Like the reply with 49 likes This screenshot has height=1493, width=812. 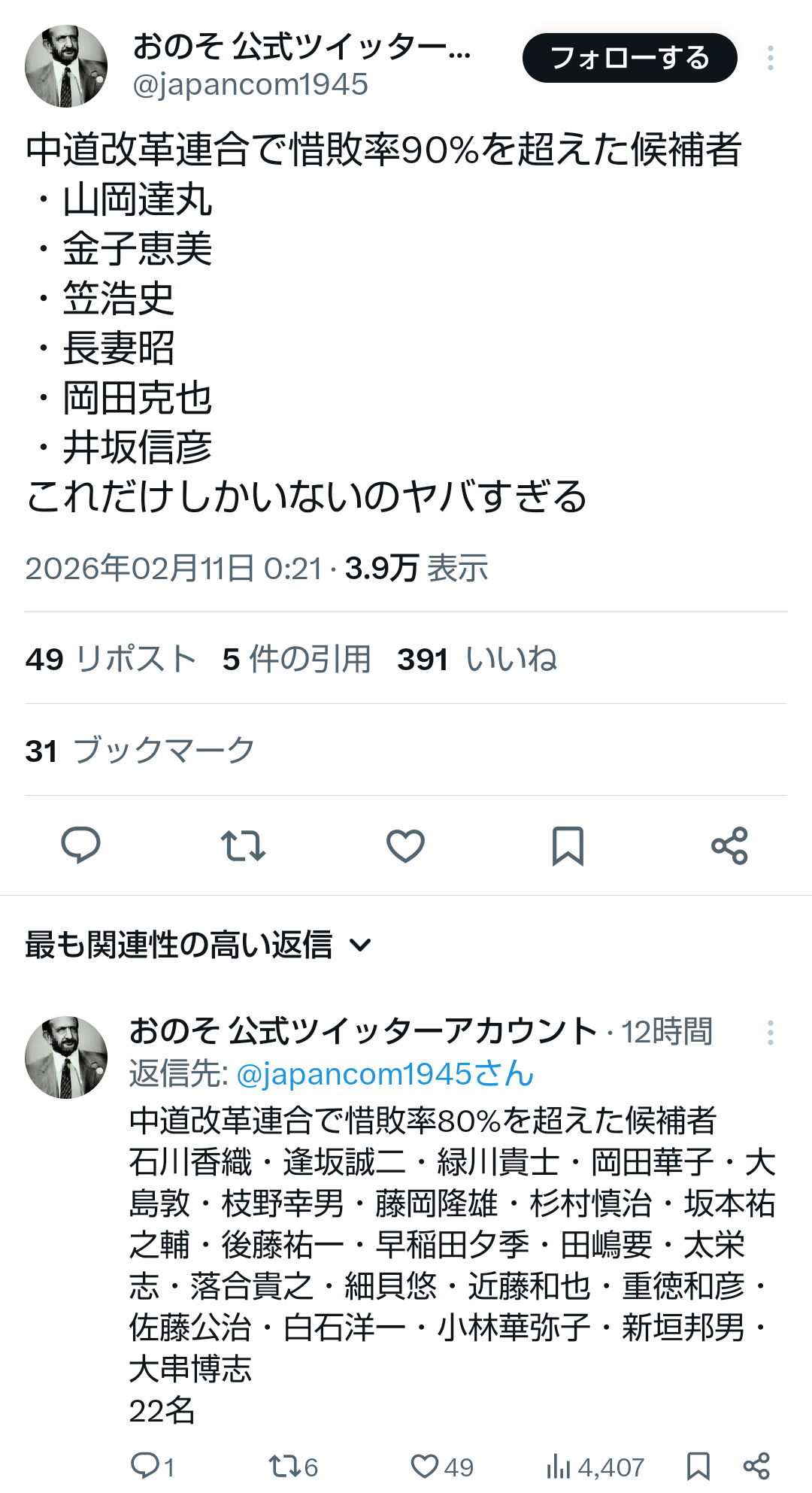coord(425,1465)
